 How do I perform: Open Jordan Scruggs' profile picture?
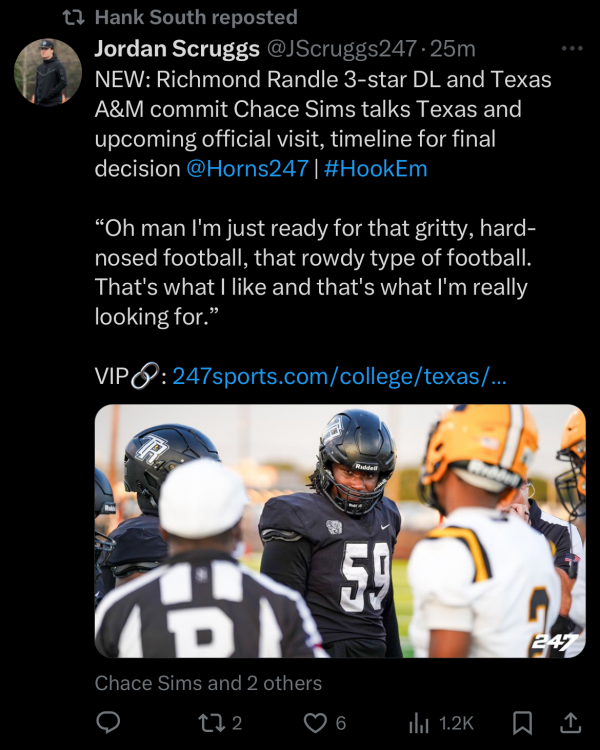point(48,73)
